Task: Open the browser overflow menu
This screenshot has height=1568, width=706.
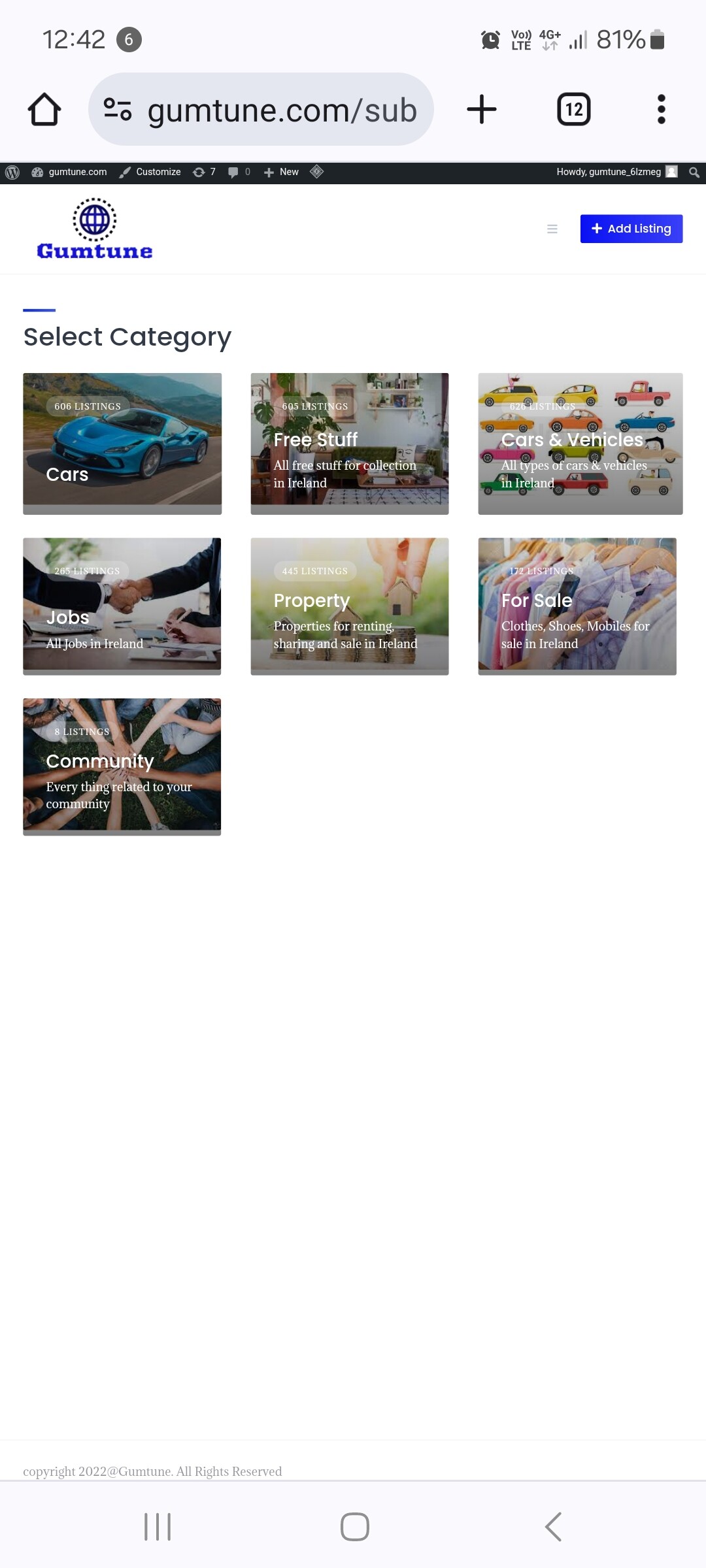Action: tap(662, 109)
